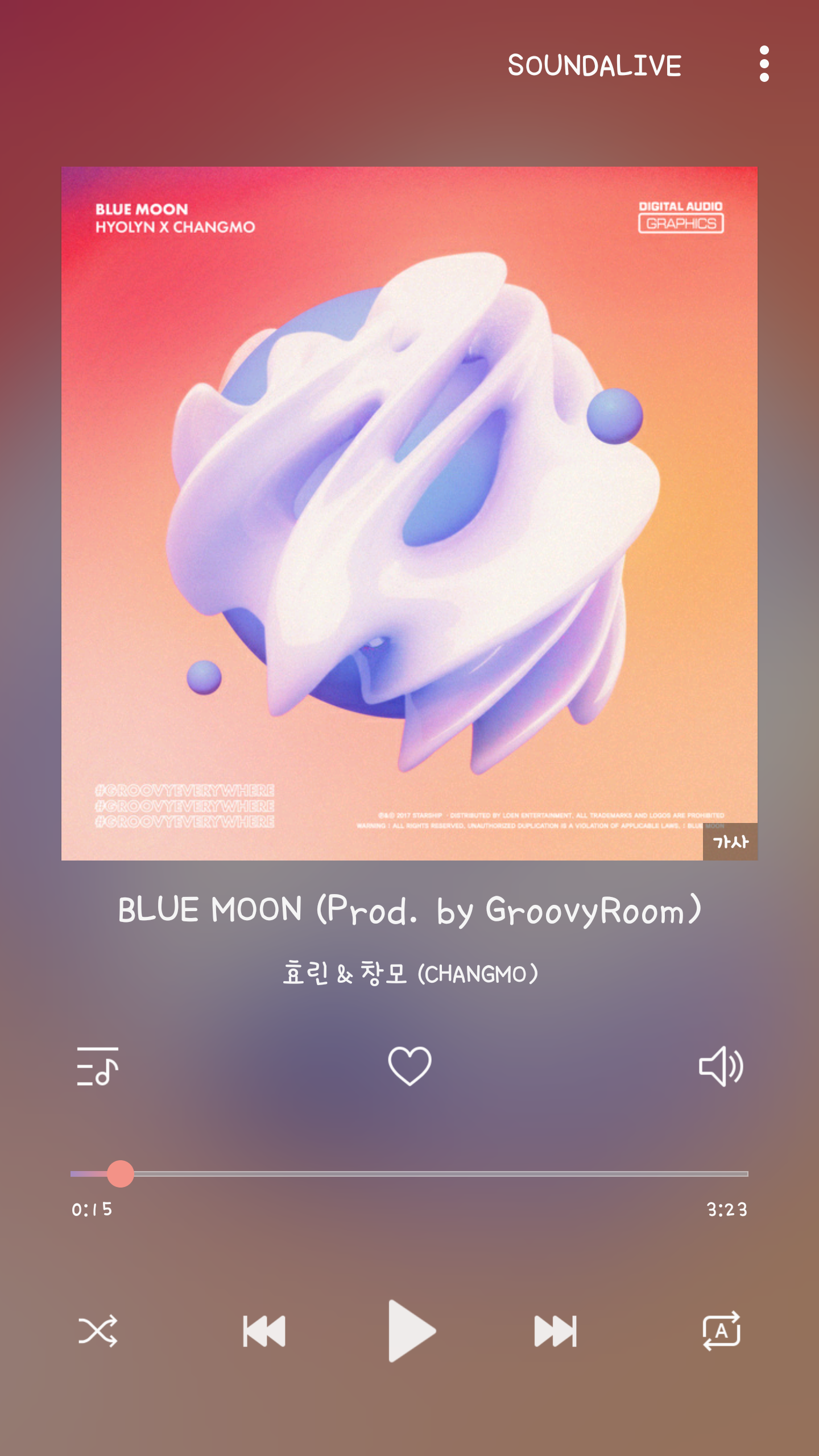Skip to the previous track
819x1456 pixels.
tap(264, 1331)
